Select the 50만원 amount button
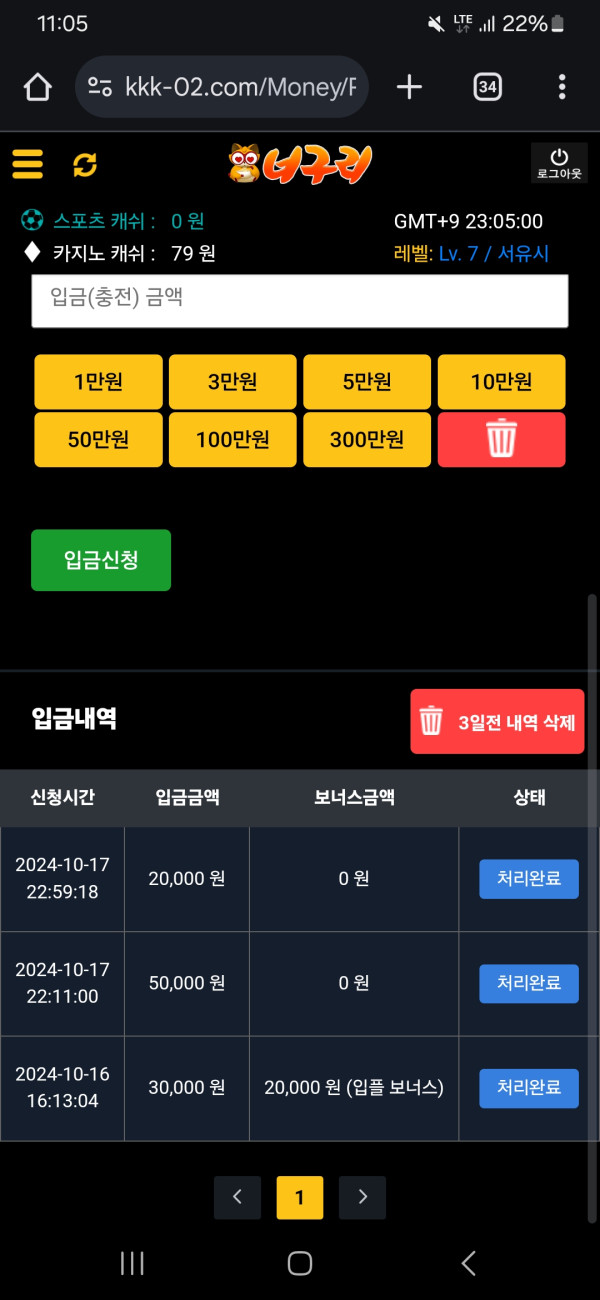Image resolution: width=600 pixels, height=1300 pixels. pyautogui.click(x=98, y=440)
